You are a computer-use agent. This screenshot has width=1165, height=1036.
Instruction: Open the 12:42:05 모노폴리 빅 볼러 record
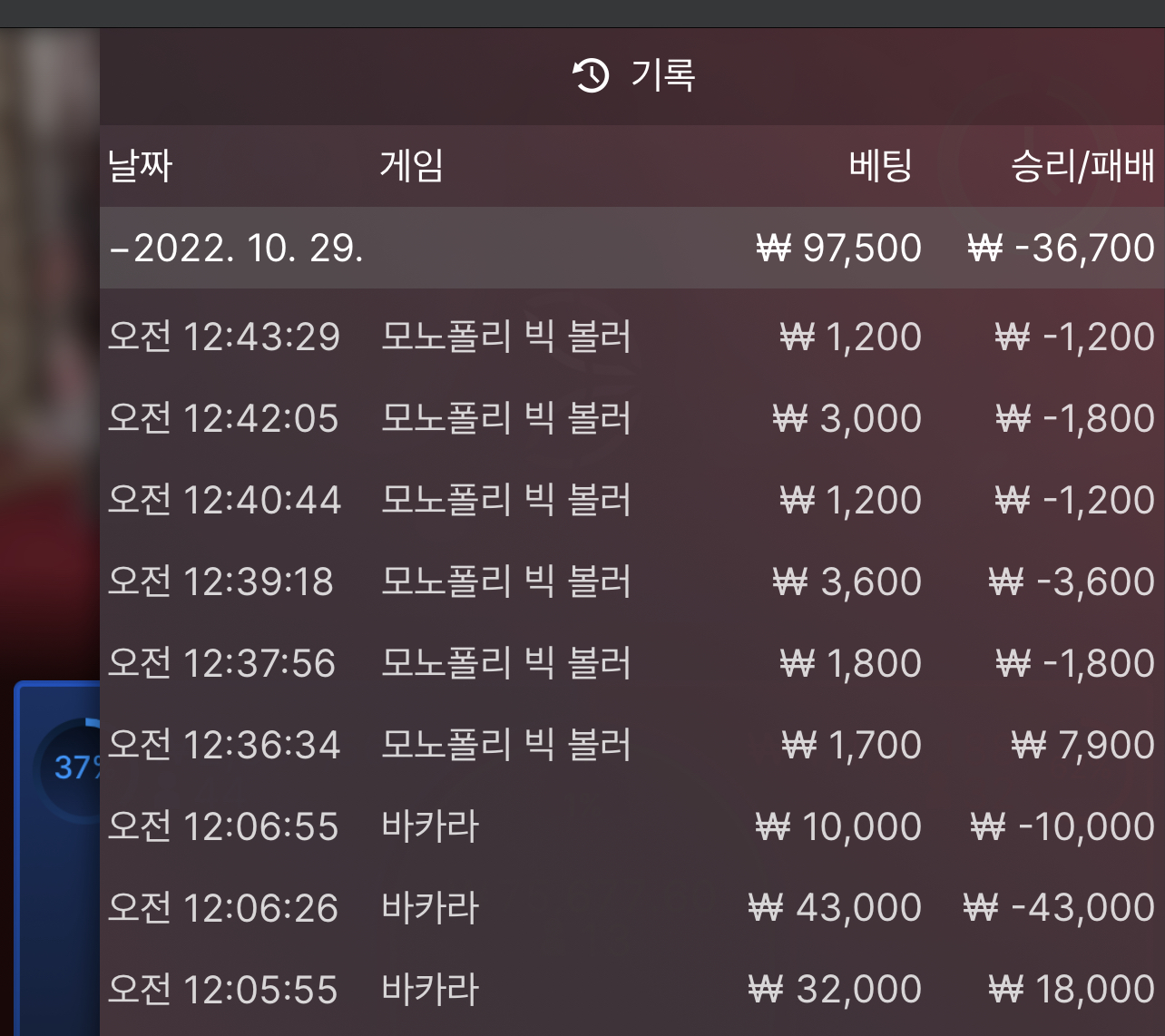(631, 418)
